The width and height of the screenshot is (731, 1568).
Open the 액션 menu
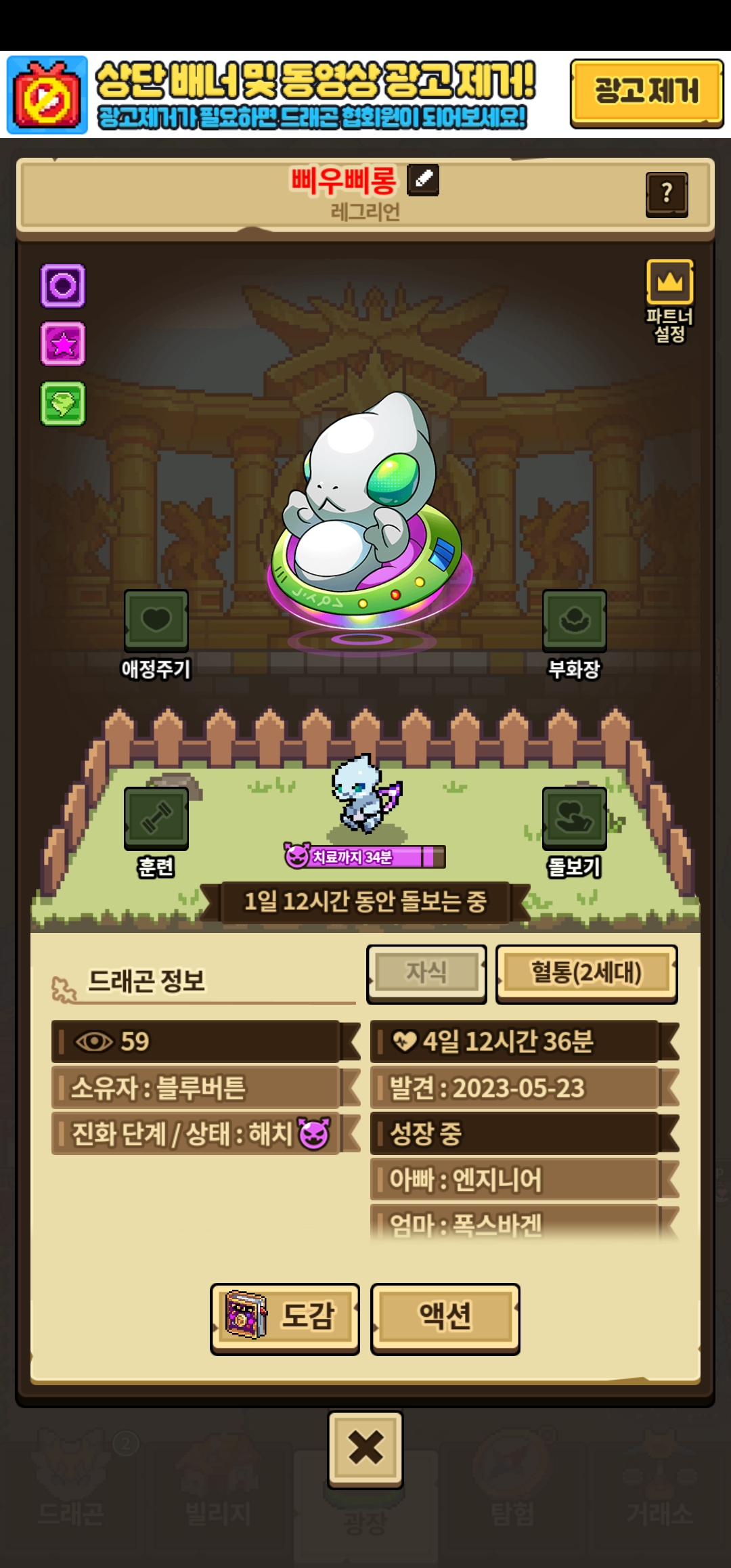pyautogui.click(x=445, y=1317)
